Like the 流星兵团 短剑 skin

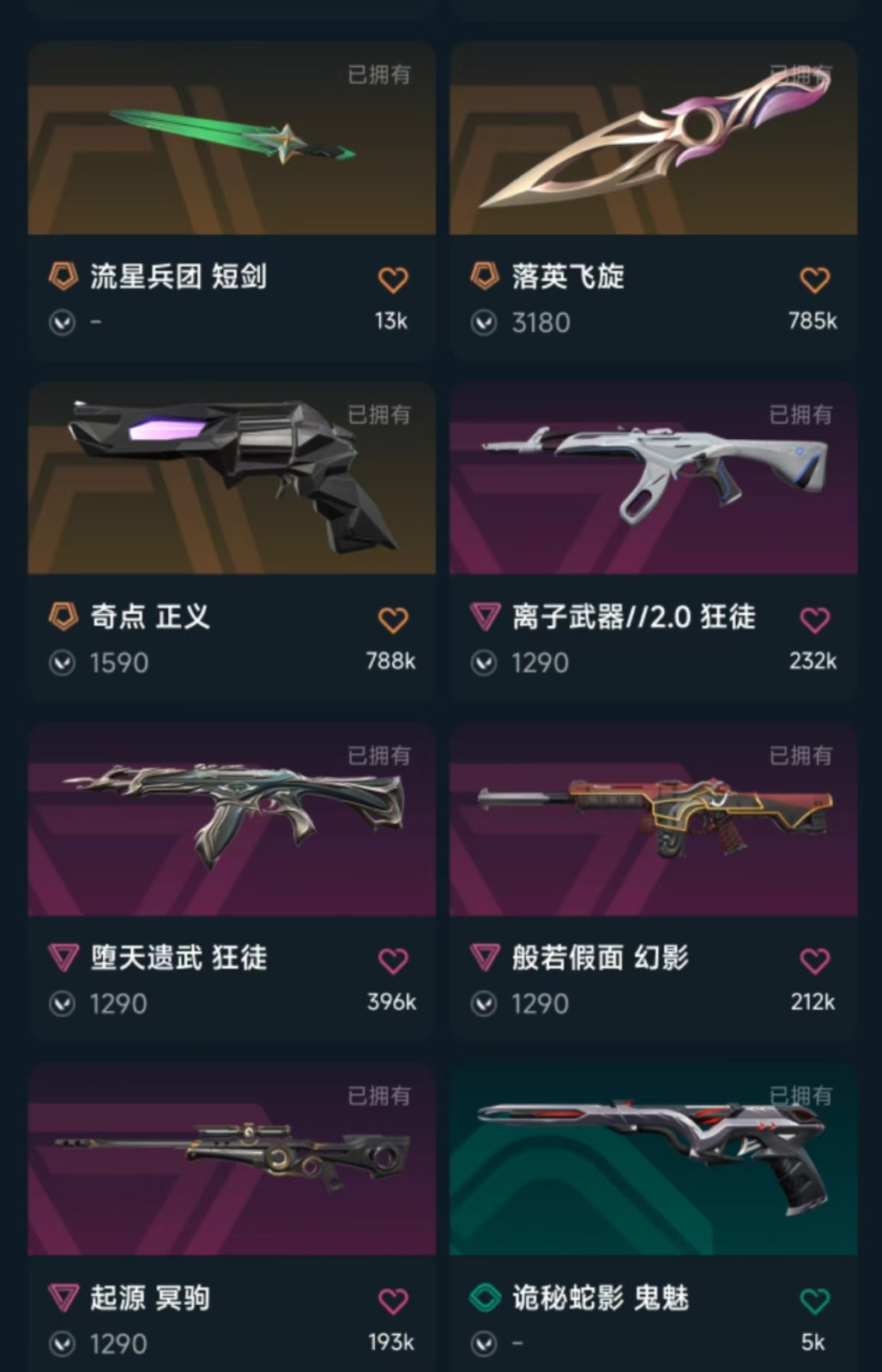pos(393,280)
